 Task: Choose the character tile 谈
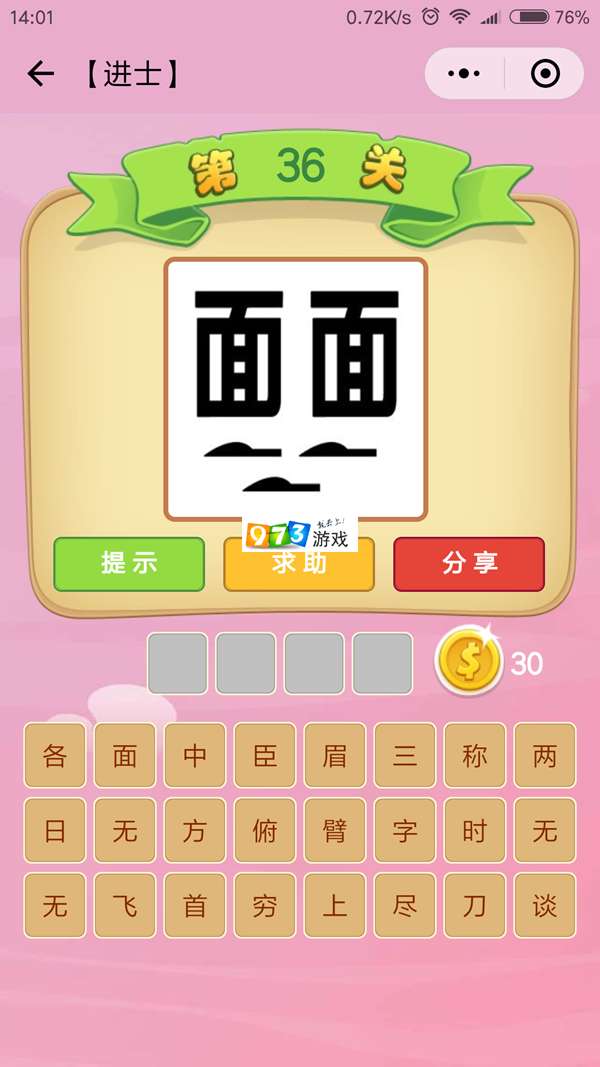pyautogui.click(x=545, y=905)
